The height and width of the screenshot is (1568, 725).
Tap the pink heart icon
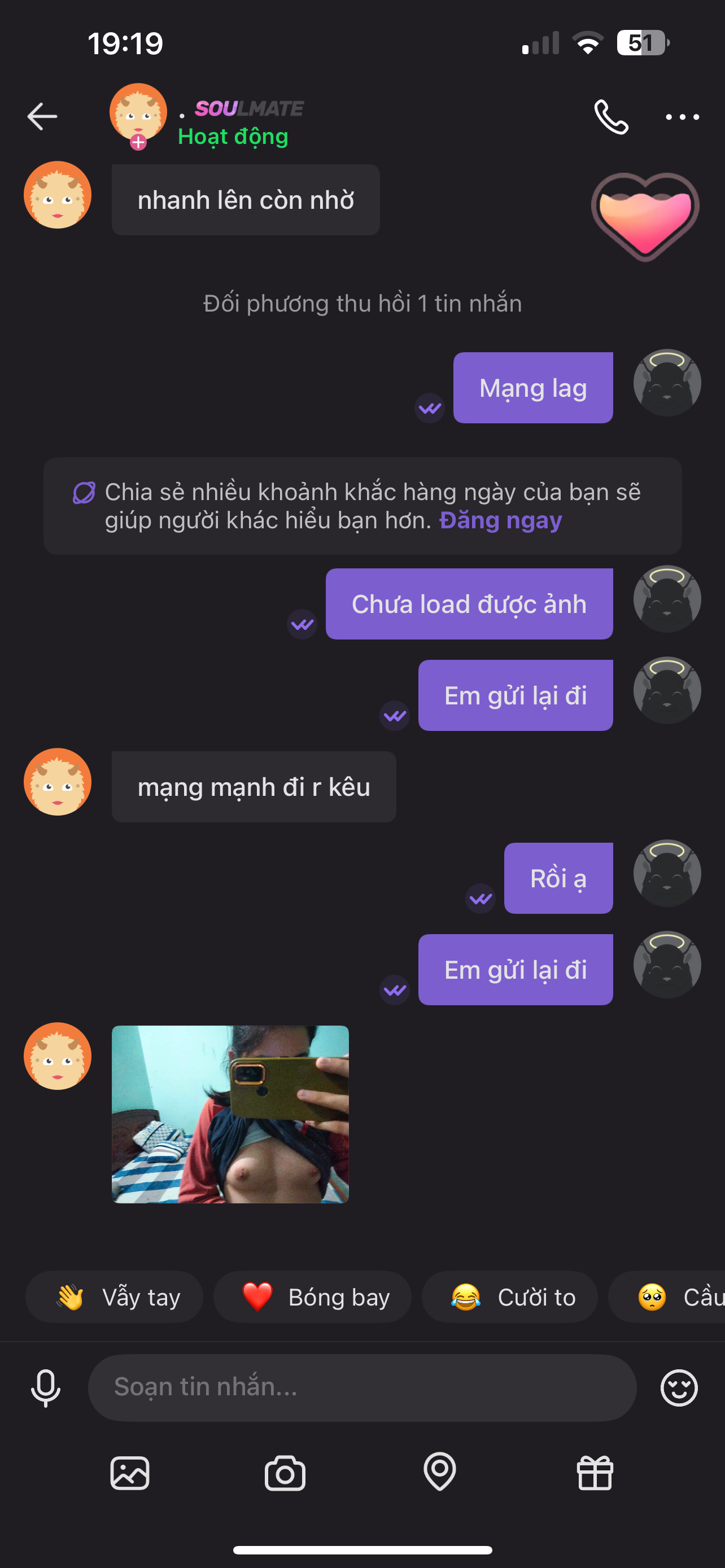[645, 216]
